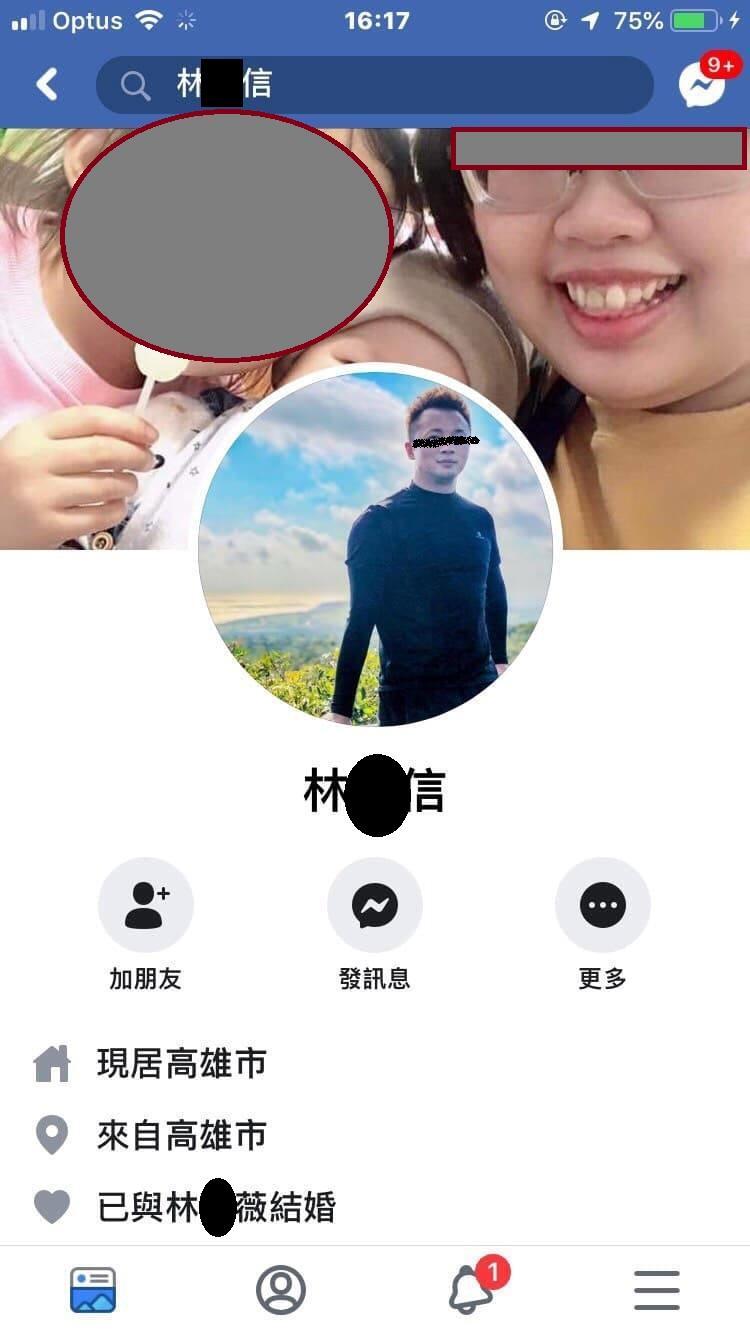Open the 更多 more options button
The height and width of the screenshot is (1334, 750).
(x=603, y=905)
